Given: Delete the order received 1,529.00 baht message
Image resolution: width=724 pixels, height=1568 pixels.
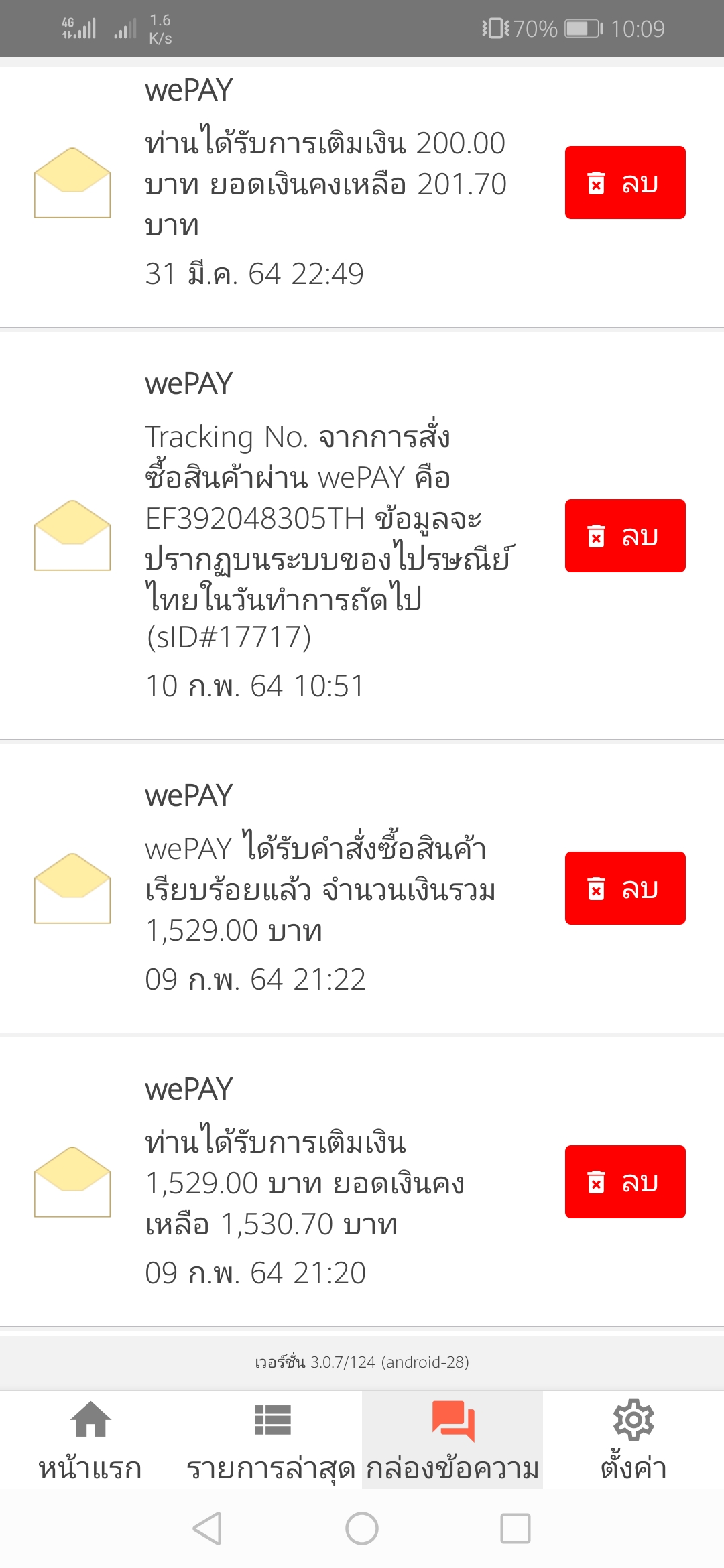Looking at the screenshot, I should click(625, 889).
